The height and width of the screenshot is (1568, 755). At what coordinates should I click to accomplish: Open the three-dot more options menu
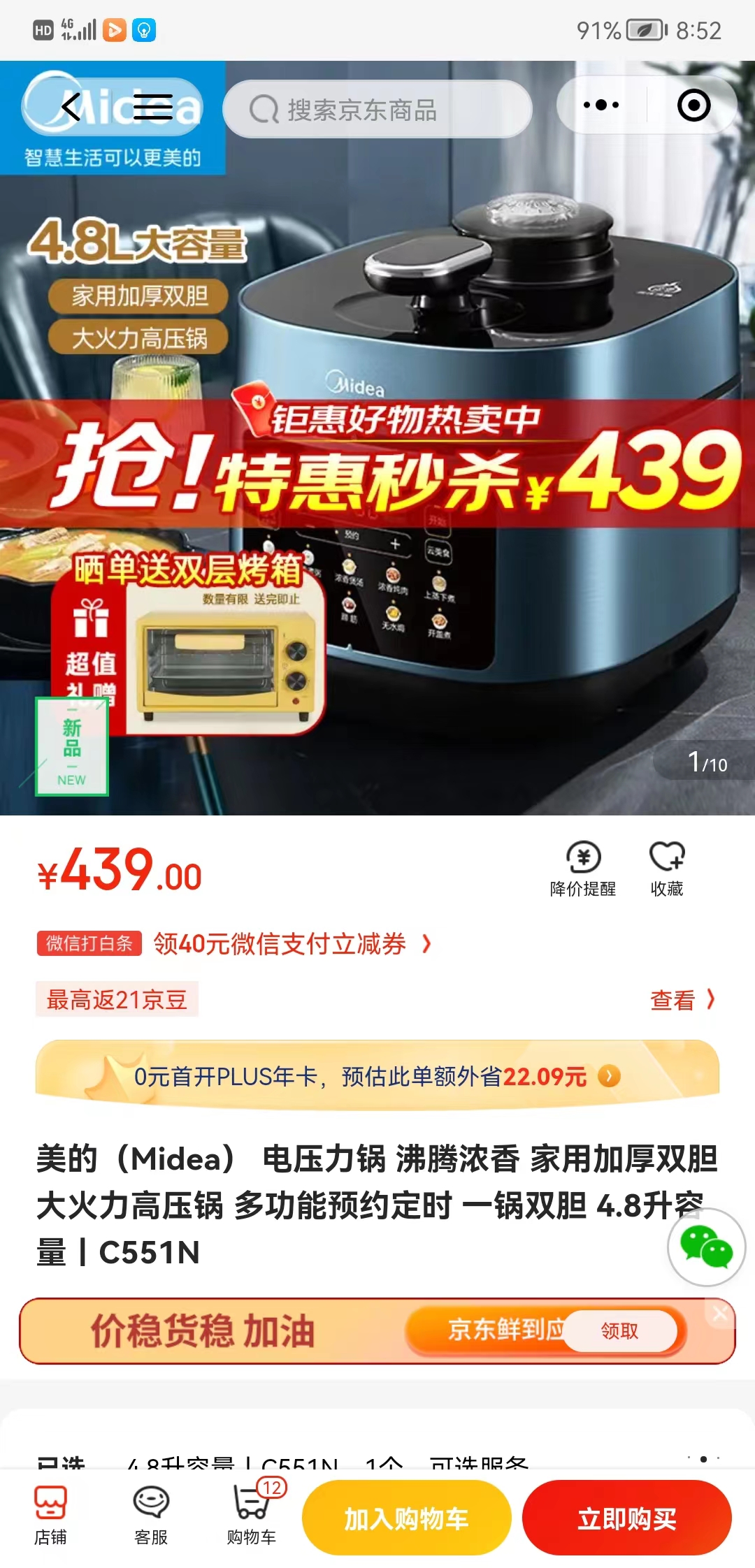(x=601, y=105)
